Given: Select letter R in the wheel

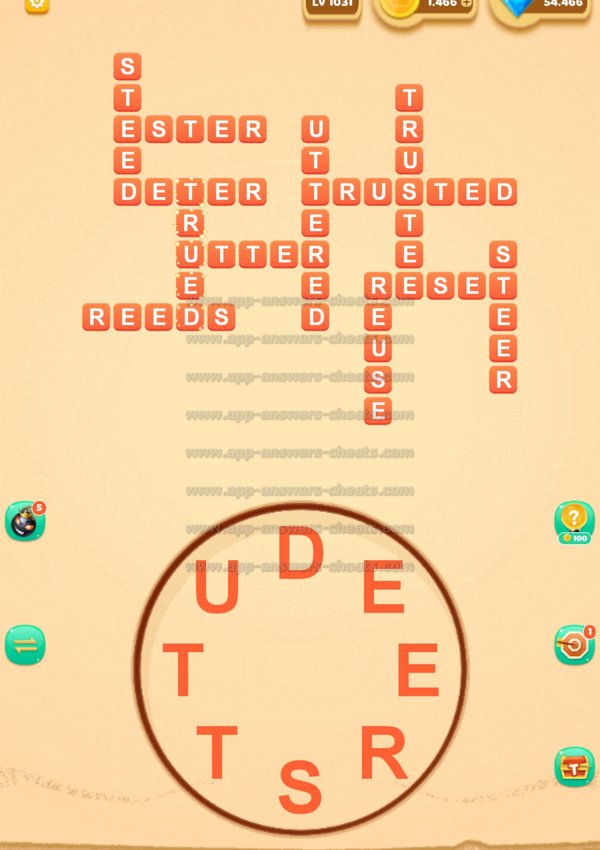Looking at the screenshot, I should point(384,755).
